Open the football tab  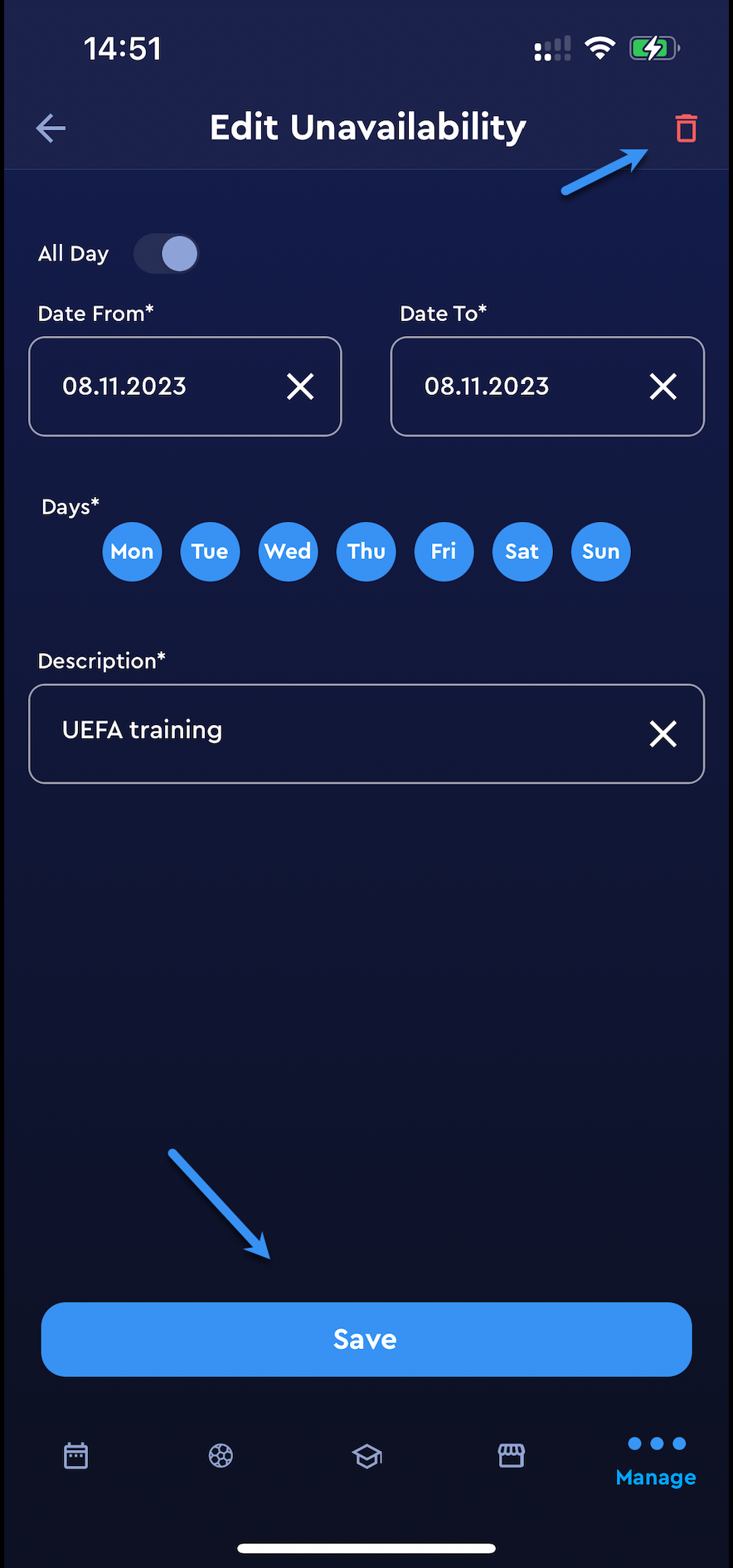tap(221, 1456)
